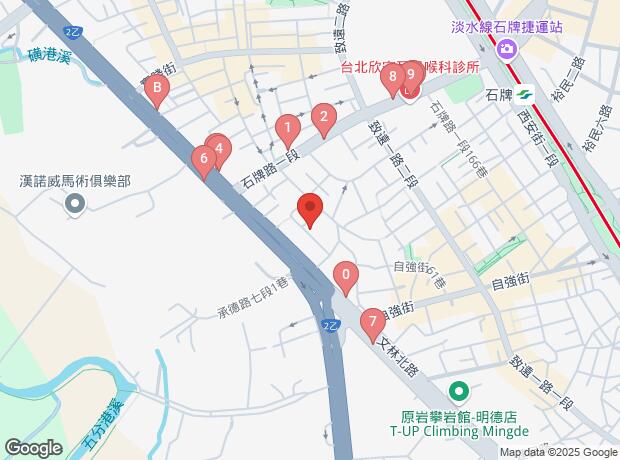Tap the marker numbered 9

411,75
